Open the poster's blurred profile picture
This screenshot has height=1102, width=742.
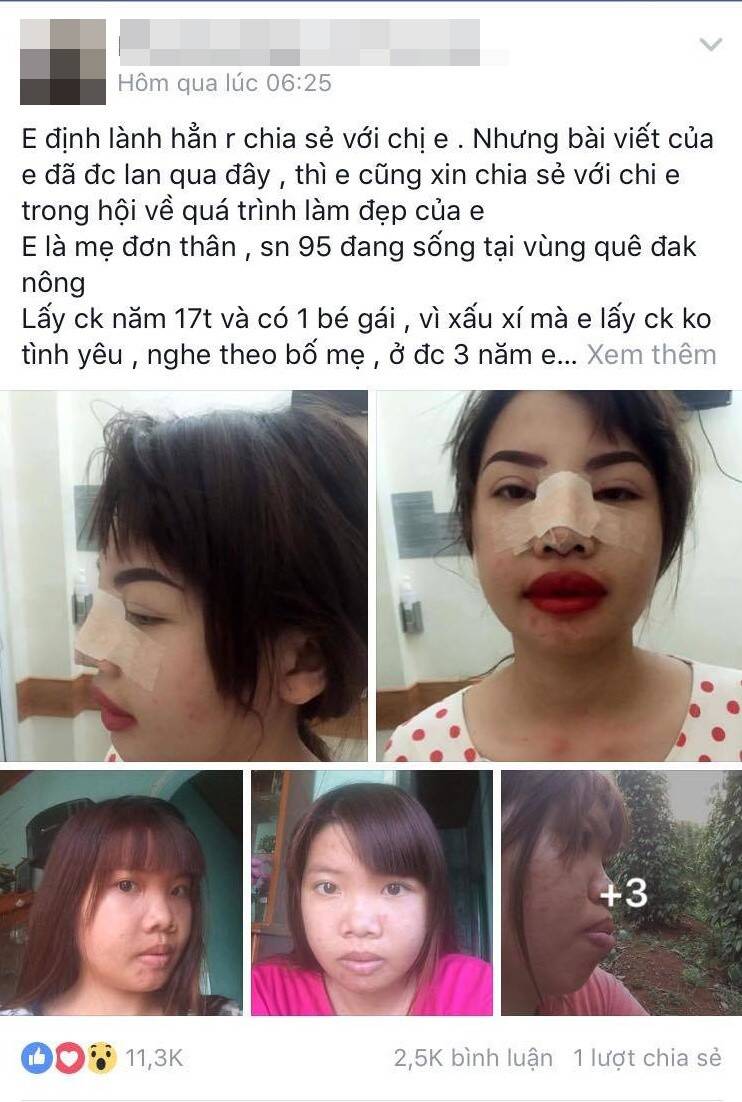click(x=63, y=61)
